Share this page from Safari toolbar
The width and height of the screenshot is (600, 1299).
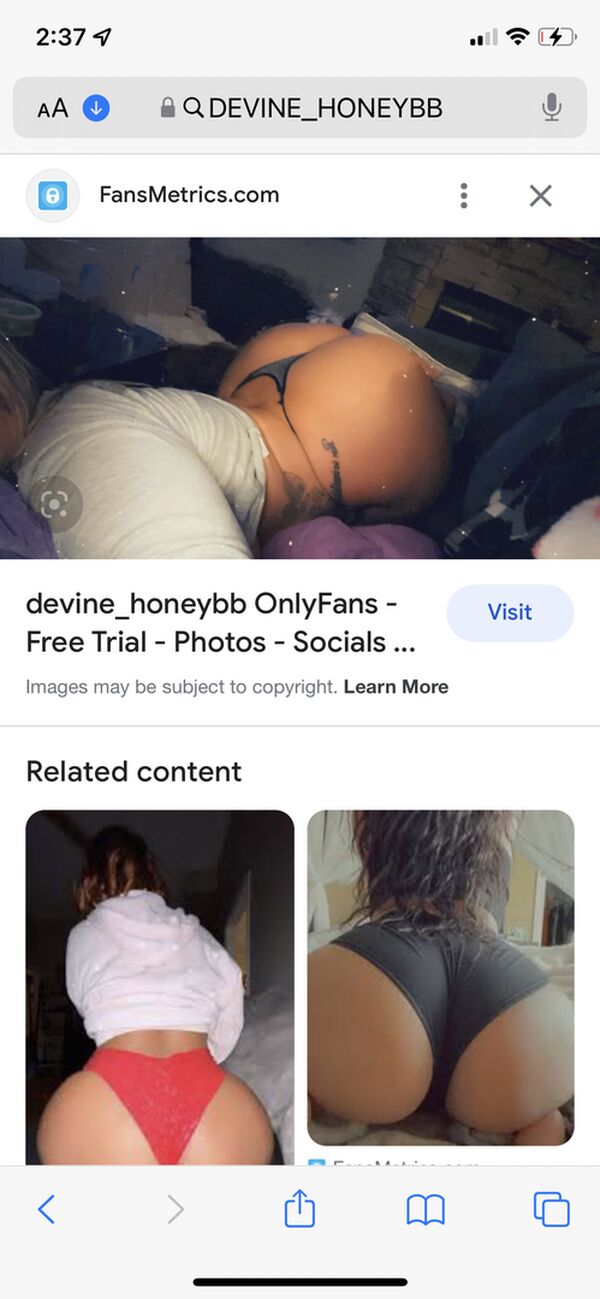299,1208
